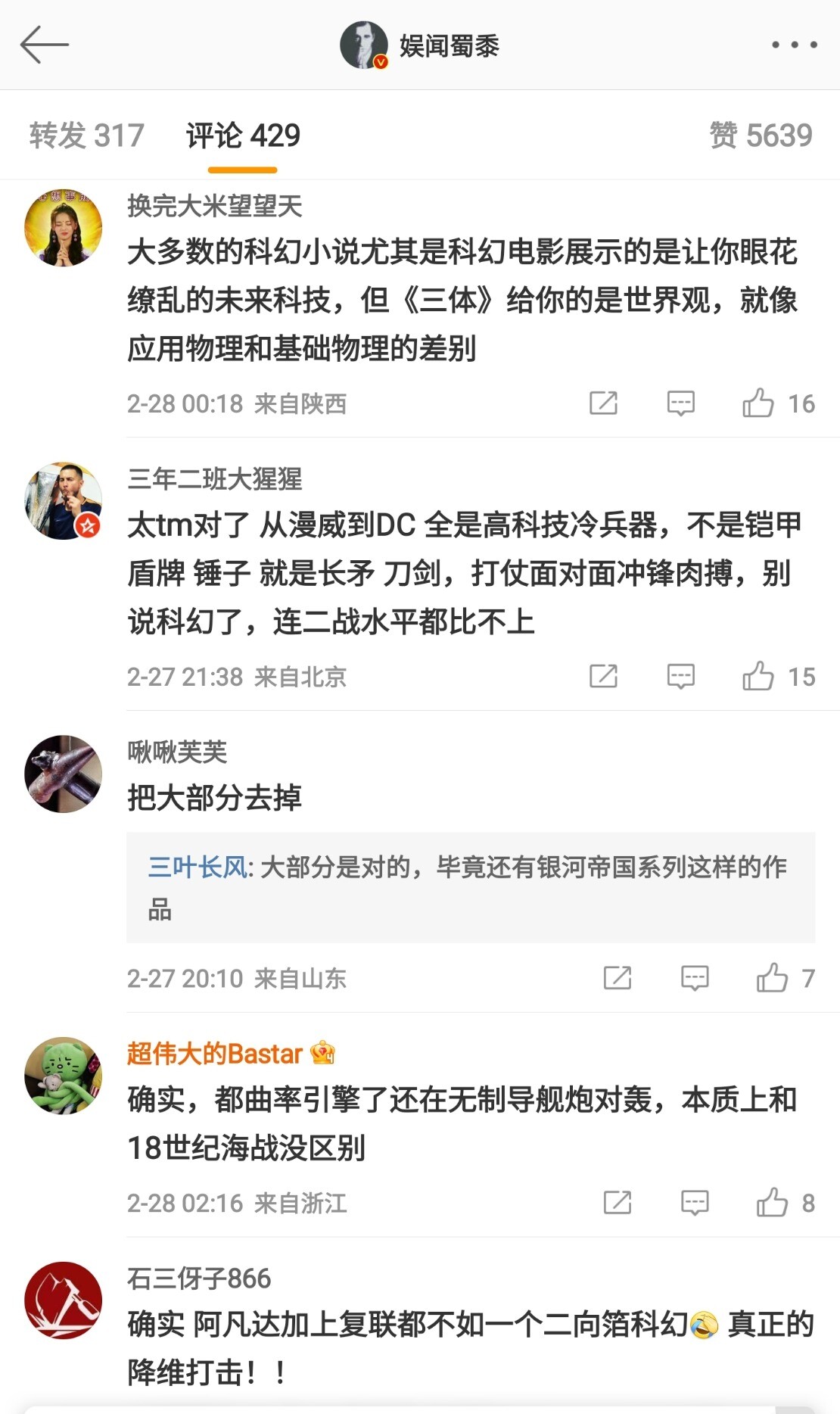Image resolution: width=840 pixels, height=1414 pixels.
Task: Open 超伟大的Bastar's username
Action: point(215,1053)
